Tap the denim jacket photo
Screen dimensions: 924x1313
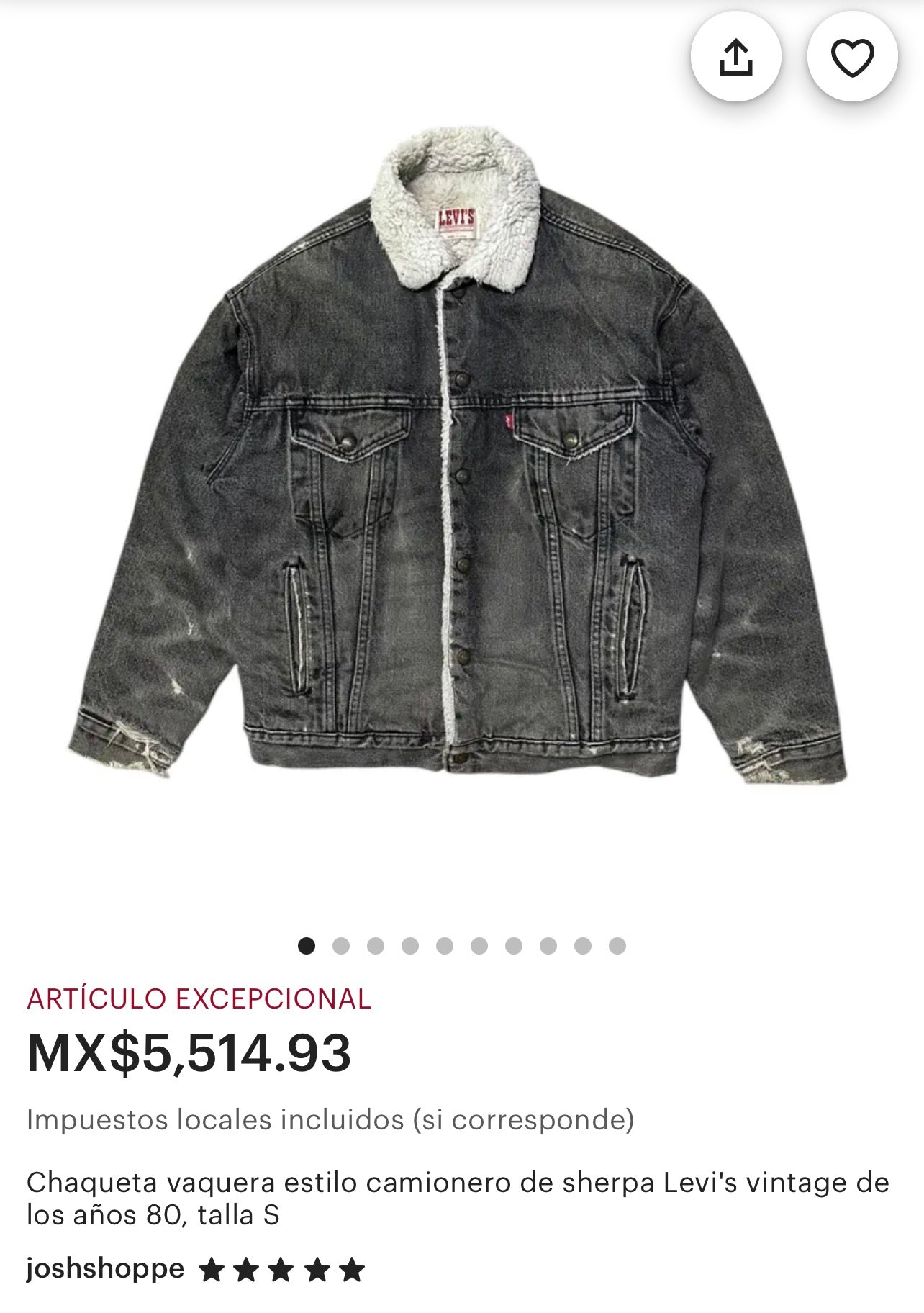point(461,468)
